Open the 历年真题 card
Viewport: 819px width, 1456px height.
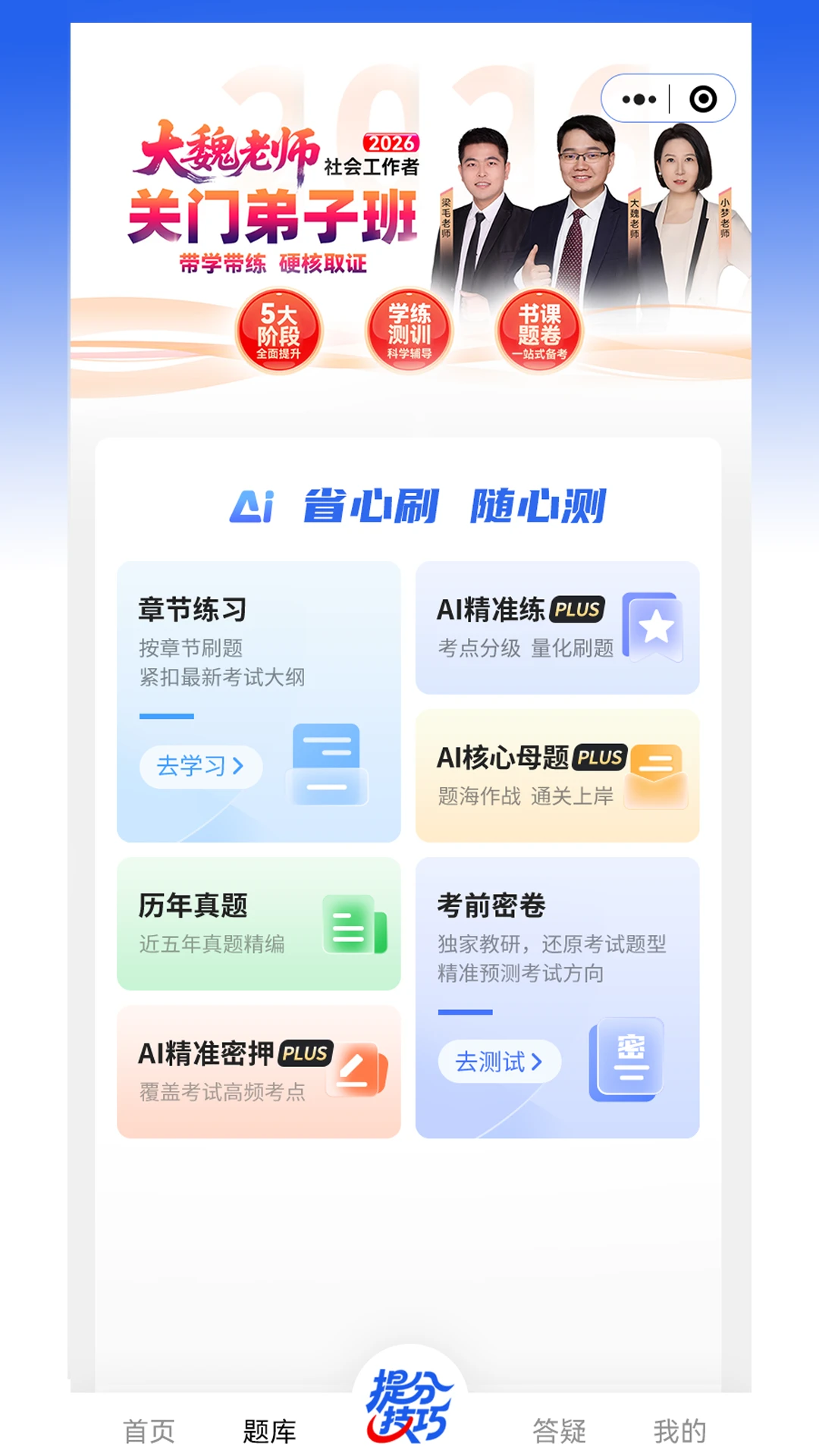click(258, 924)
